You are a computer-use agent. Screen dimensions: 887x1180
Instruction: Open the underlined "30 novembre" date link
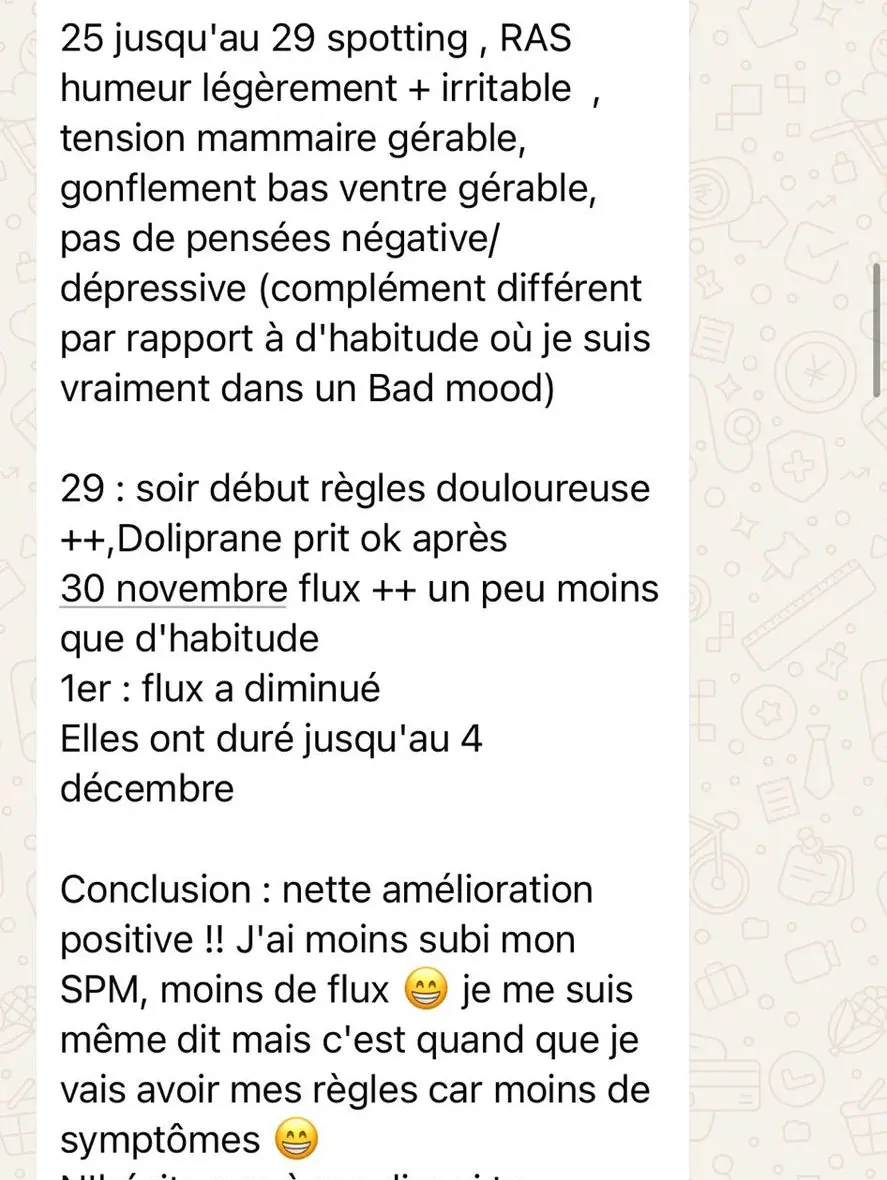(x=173, y=589)
